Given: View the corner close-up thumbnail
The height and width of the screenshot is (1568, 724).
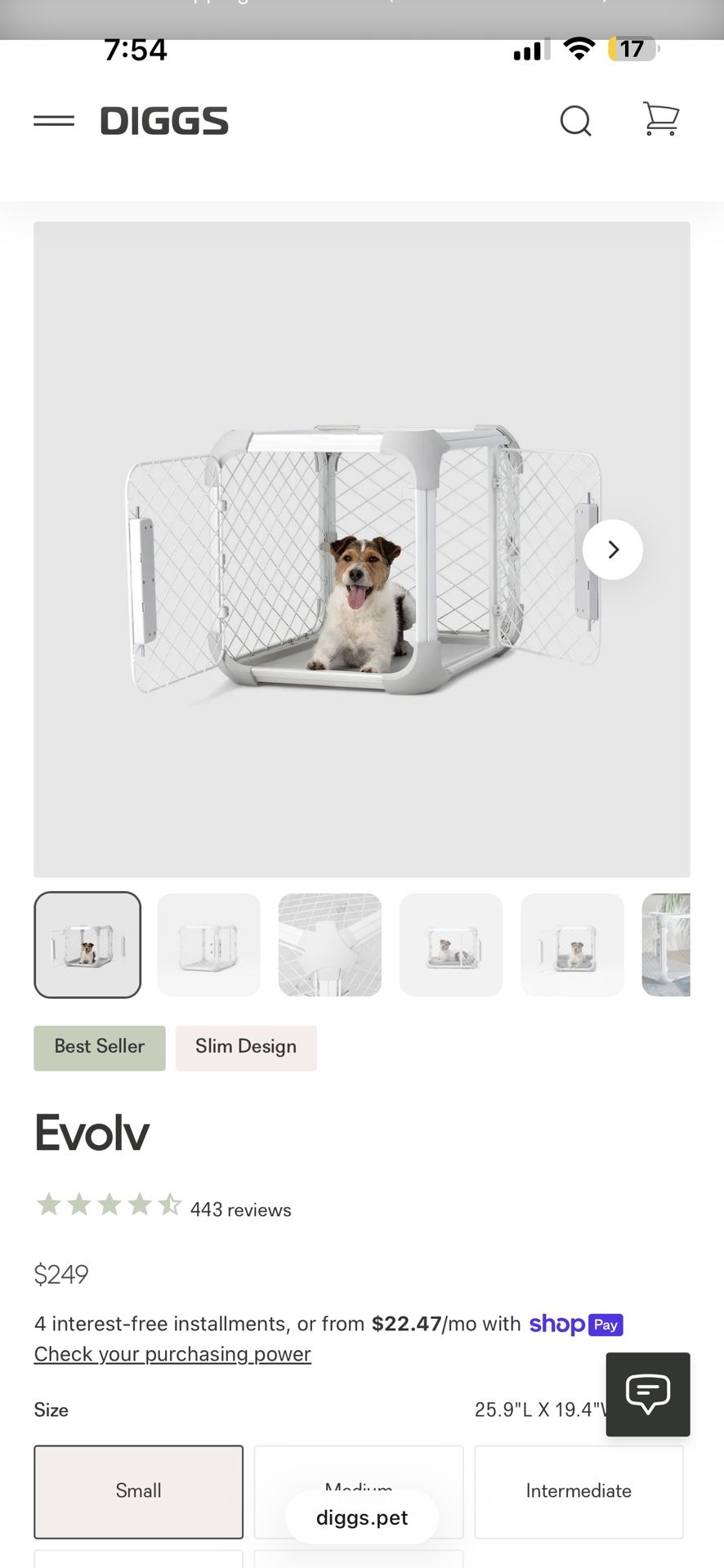Looking at the screenshot, I should pyautogui.click(x=330, y=945).
